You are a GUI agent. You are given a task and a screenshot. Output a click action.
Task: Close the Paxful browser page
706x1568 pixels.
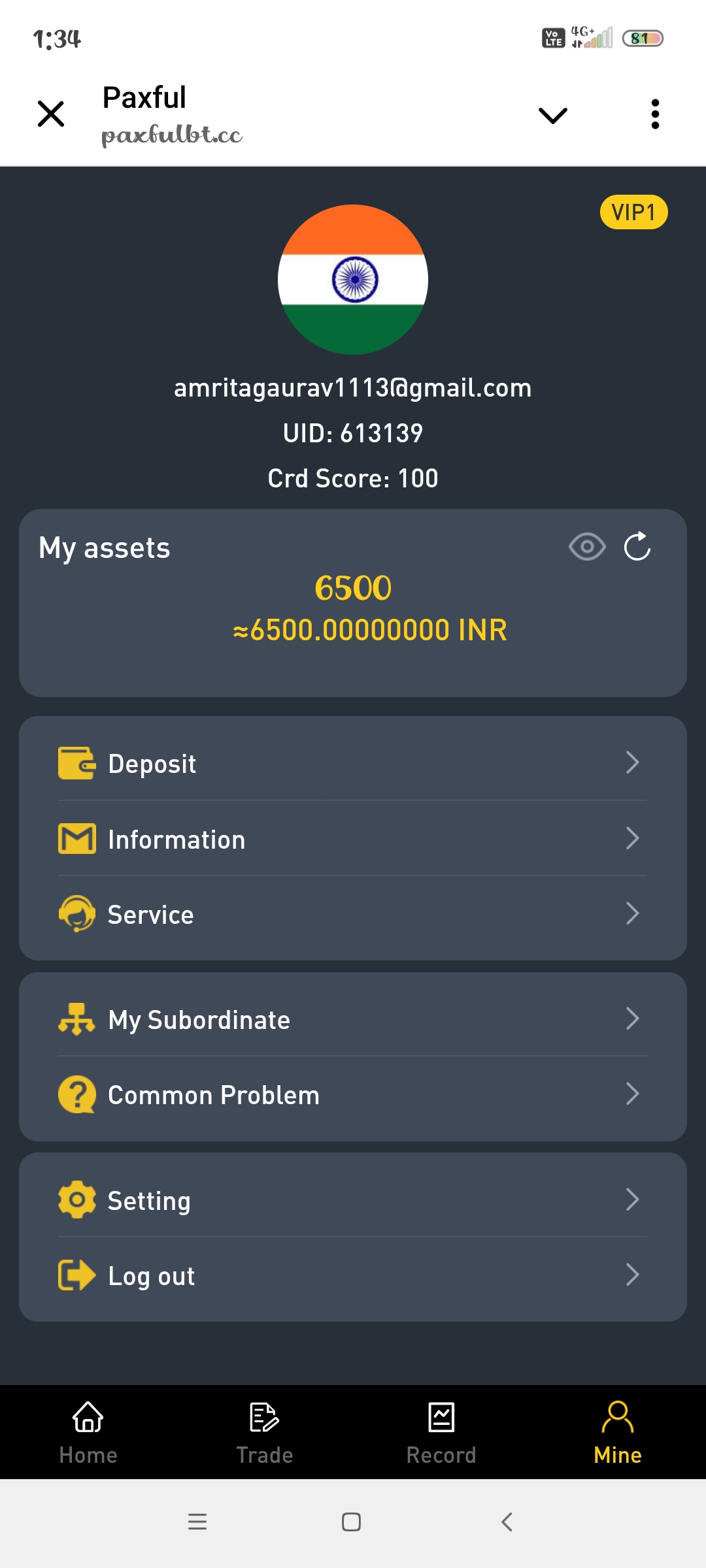point(51,114)
